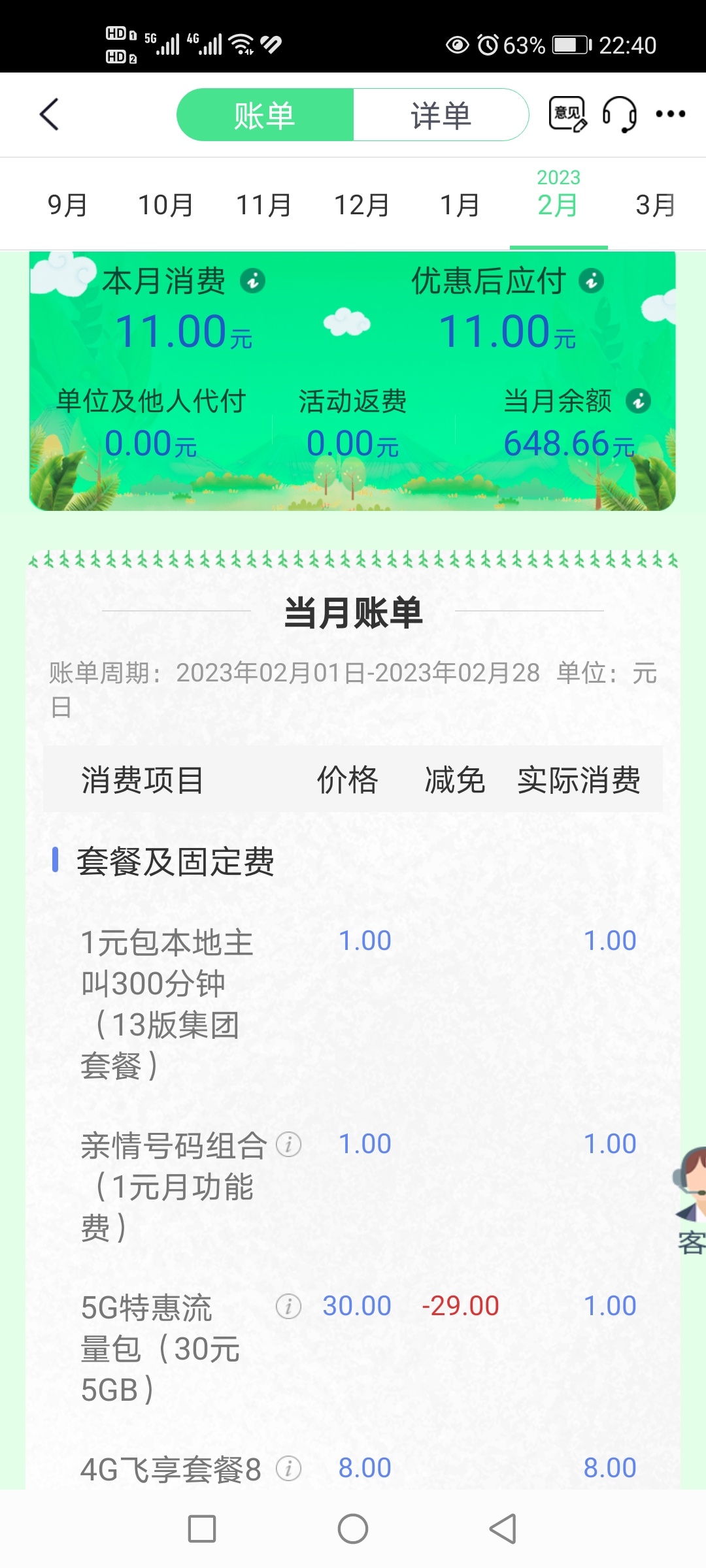This screenshot has width=706, height=1568.
Task: View the bill for 1月
Action: (x=460, y=205)
